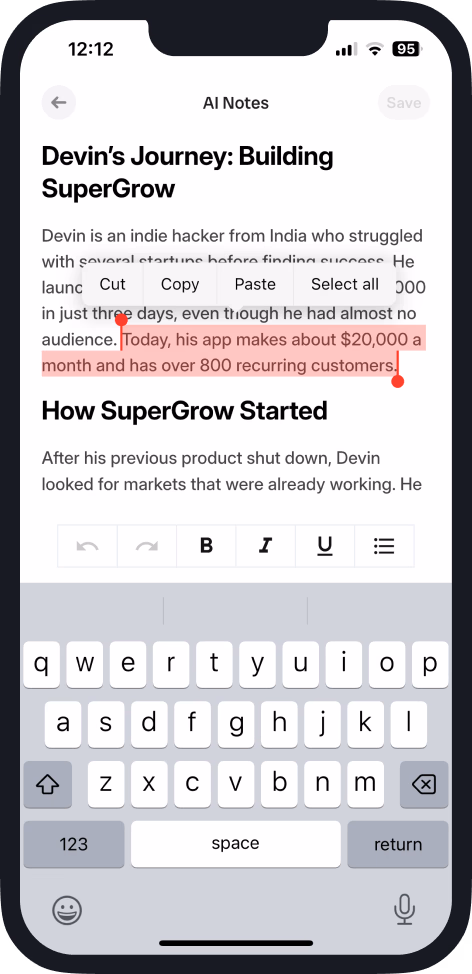Apply bold formatting to selection
Image resolution: width=472 pixels, height=974 pixels.
pyautogui.click(x=206, y=546)
